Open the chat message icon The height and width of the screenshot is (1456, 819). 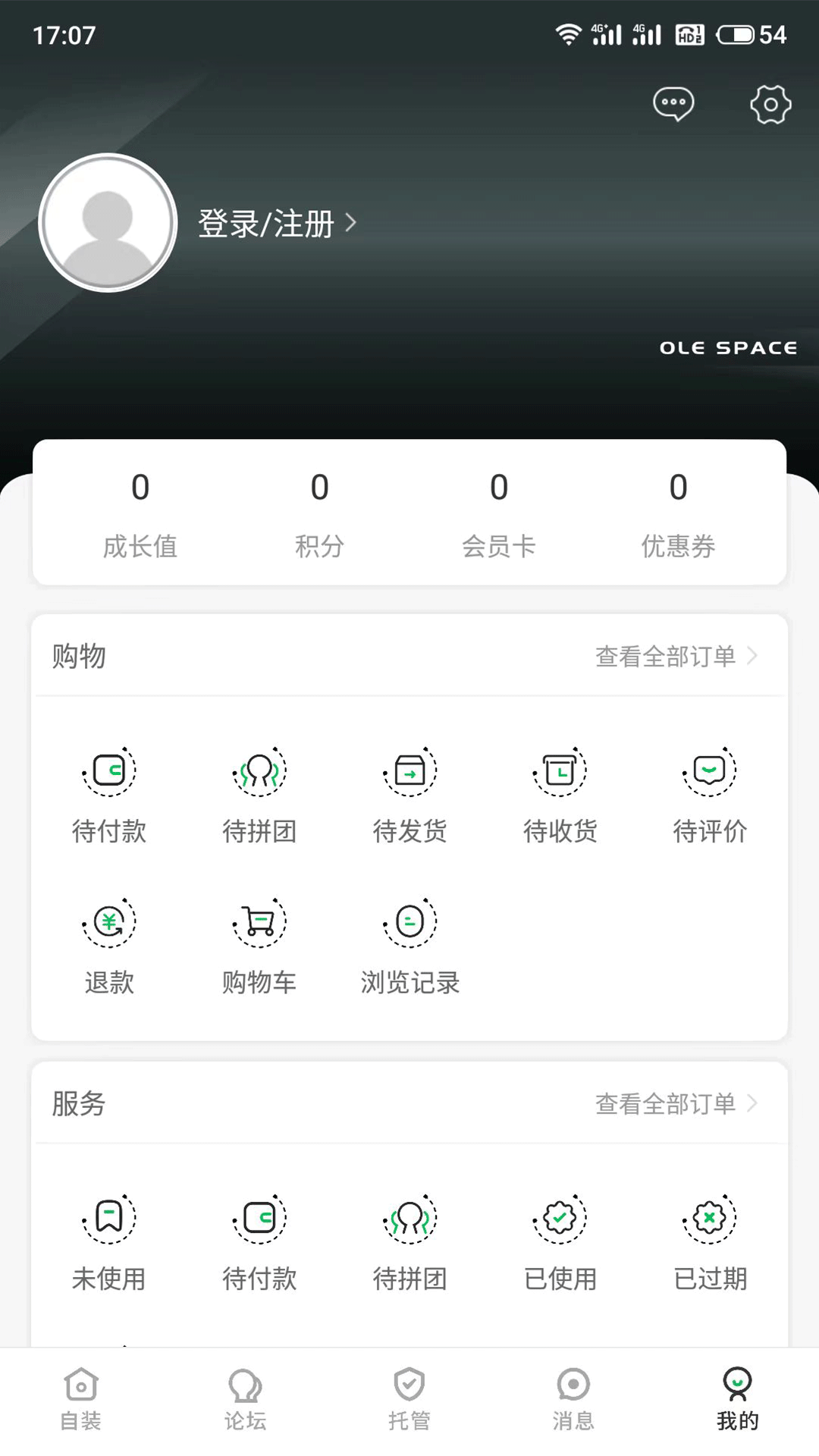tap(673, 104)
